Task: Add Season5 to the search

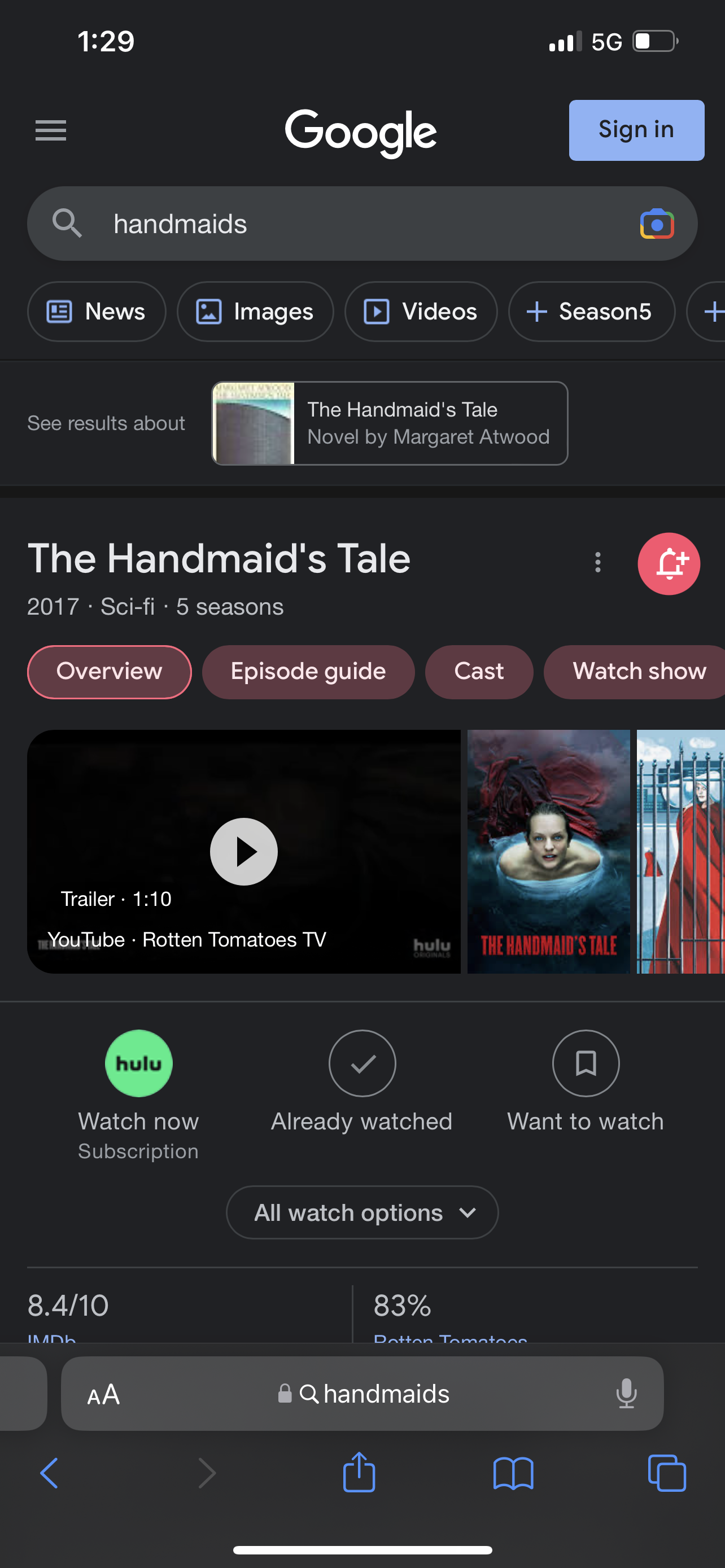Action: [591, 312]
